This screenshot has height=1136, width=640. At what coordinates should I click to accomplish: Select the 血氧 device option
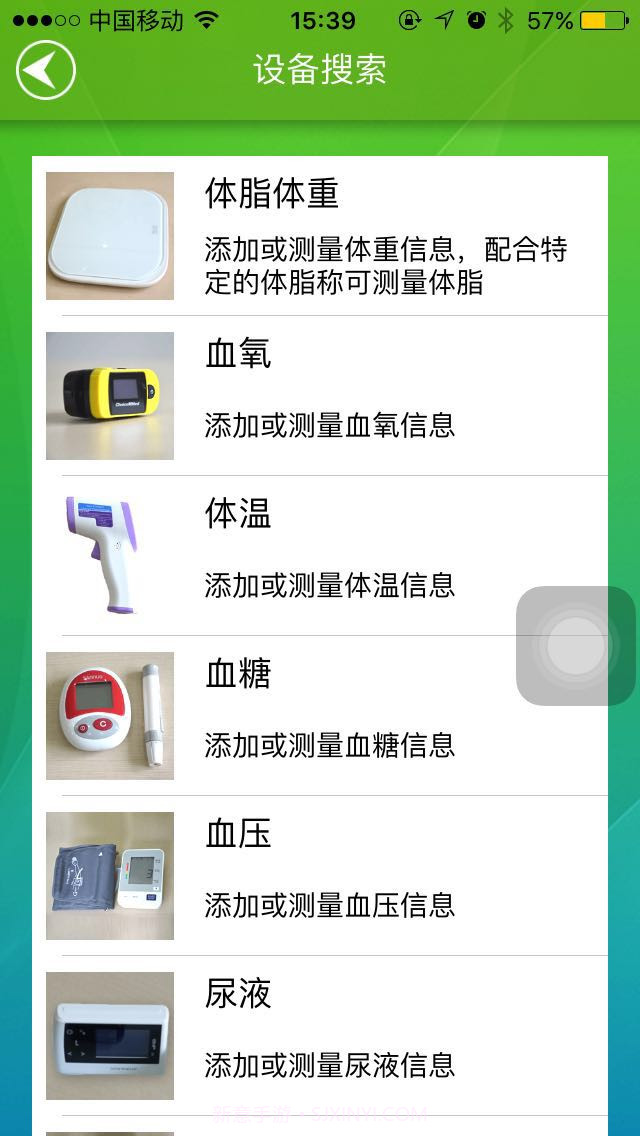[x=320, y=396]
